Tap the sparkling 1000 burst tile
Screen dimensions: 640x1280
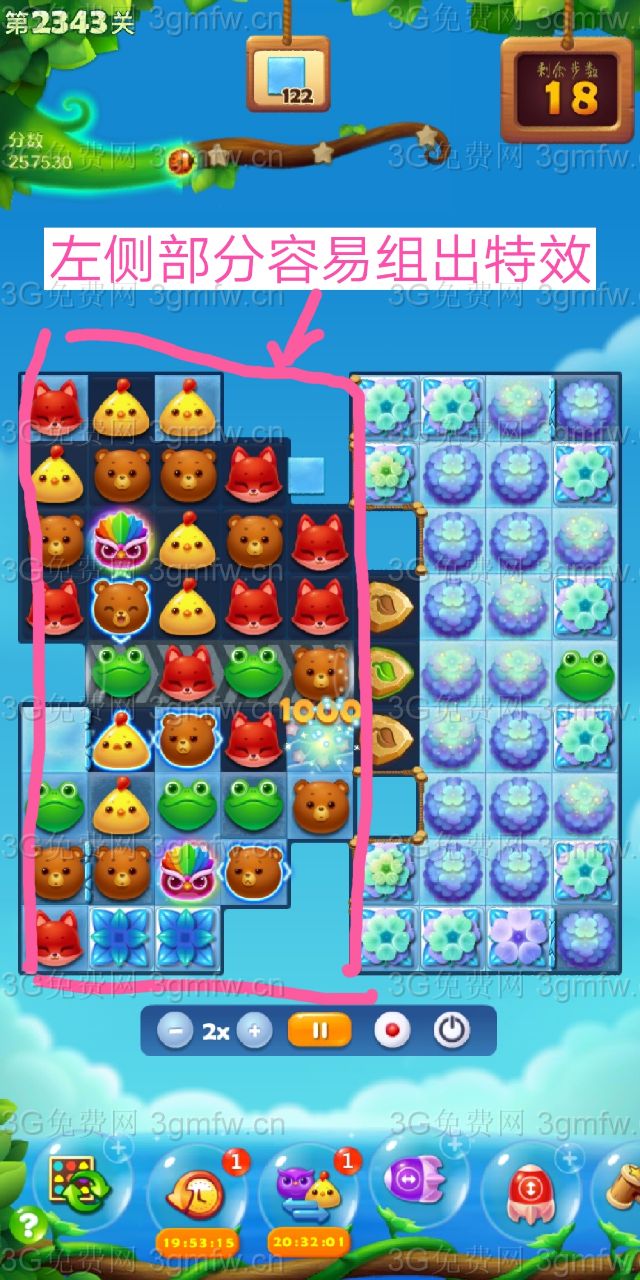(321, 742)
